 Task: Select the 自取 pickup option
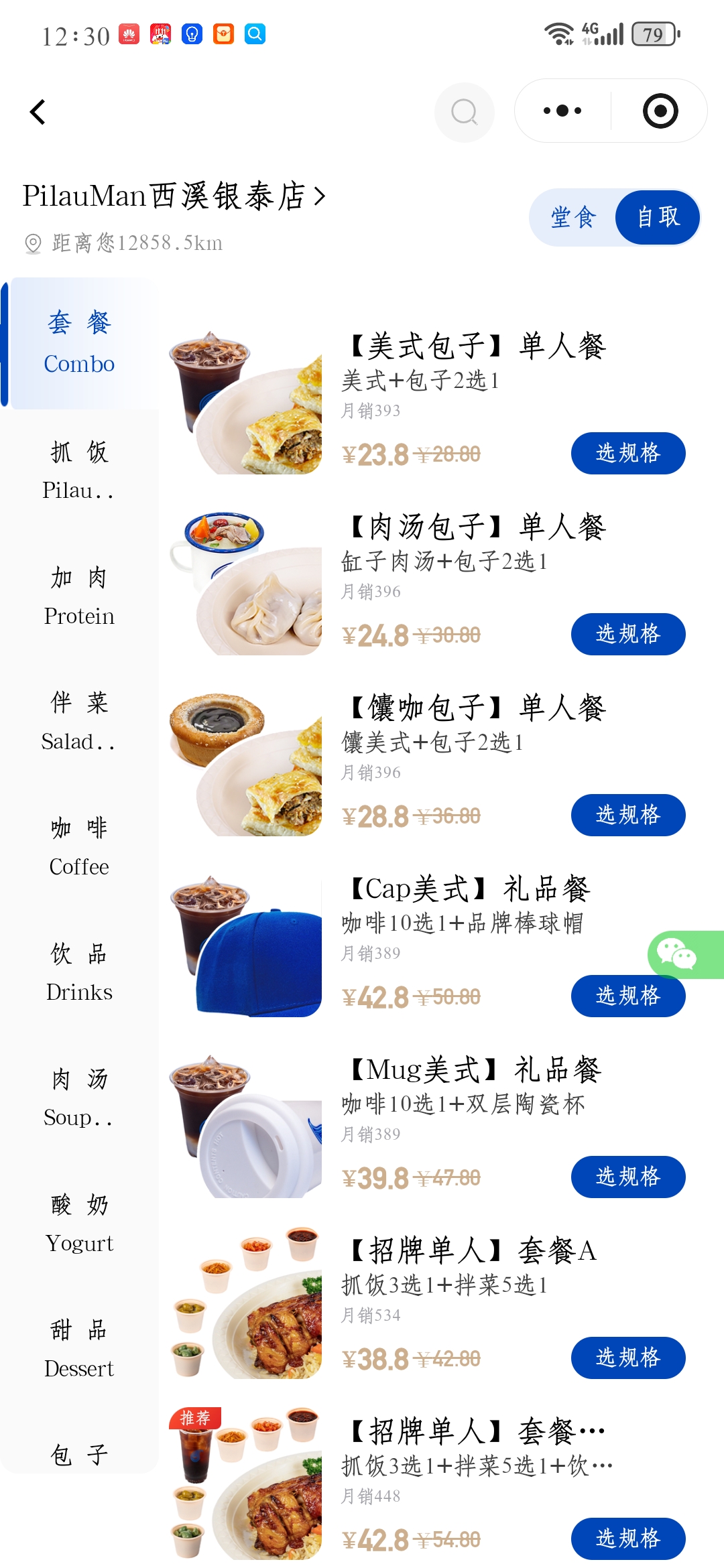[x=658, y=218]
